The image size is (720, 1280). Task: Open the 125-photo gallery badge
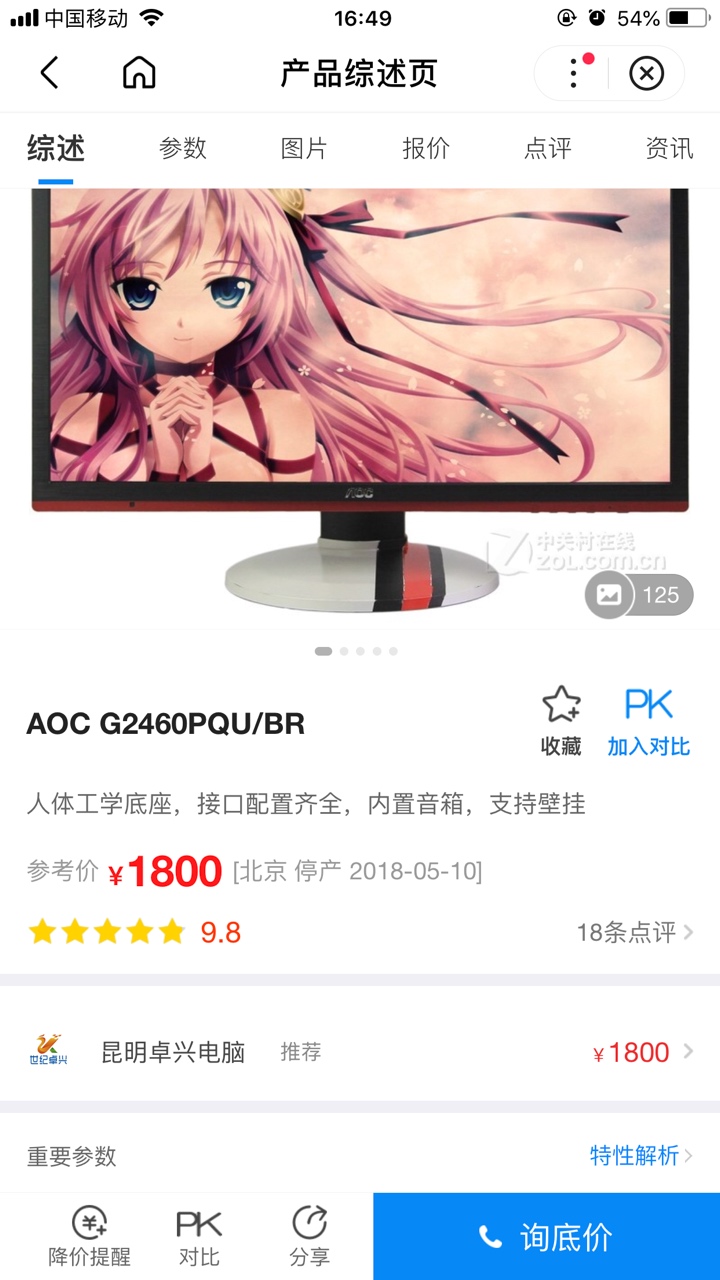(639, 595)
